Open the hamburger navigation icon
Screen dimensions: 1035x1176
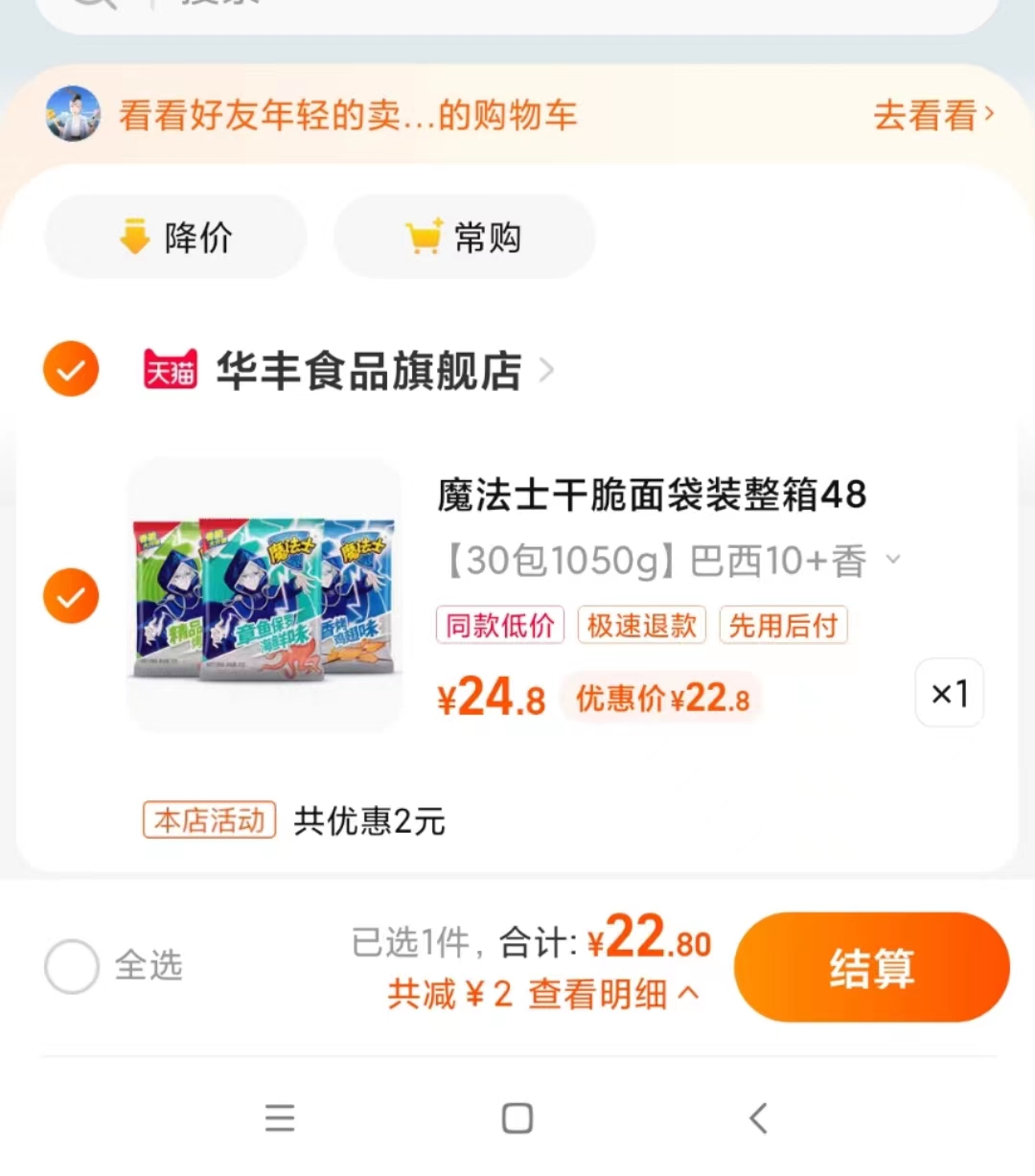279,1118
